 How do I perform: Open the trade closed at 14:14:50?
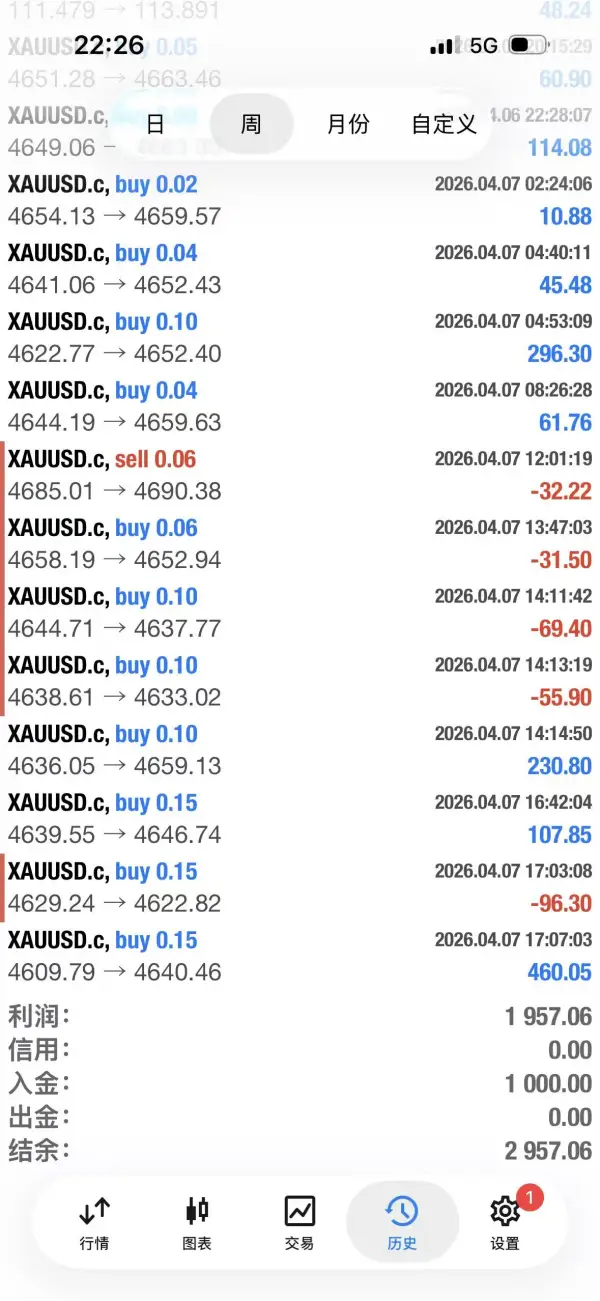(x=300, y=750)
